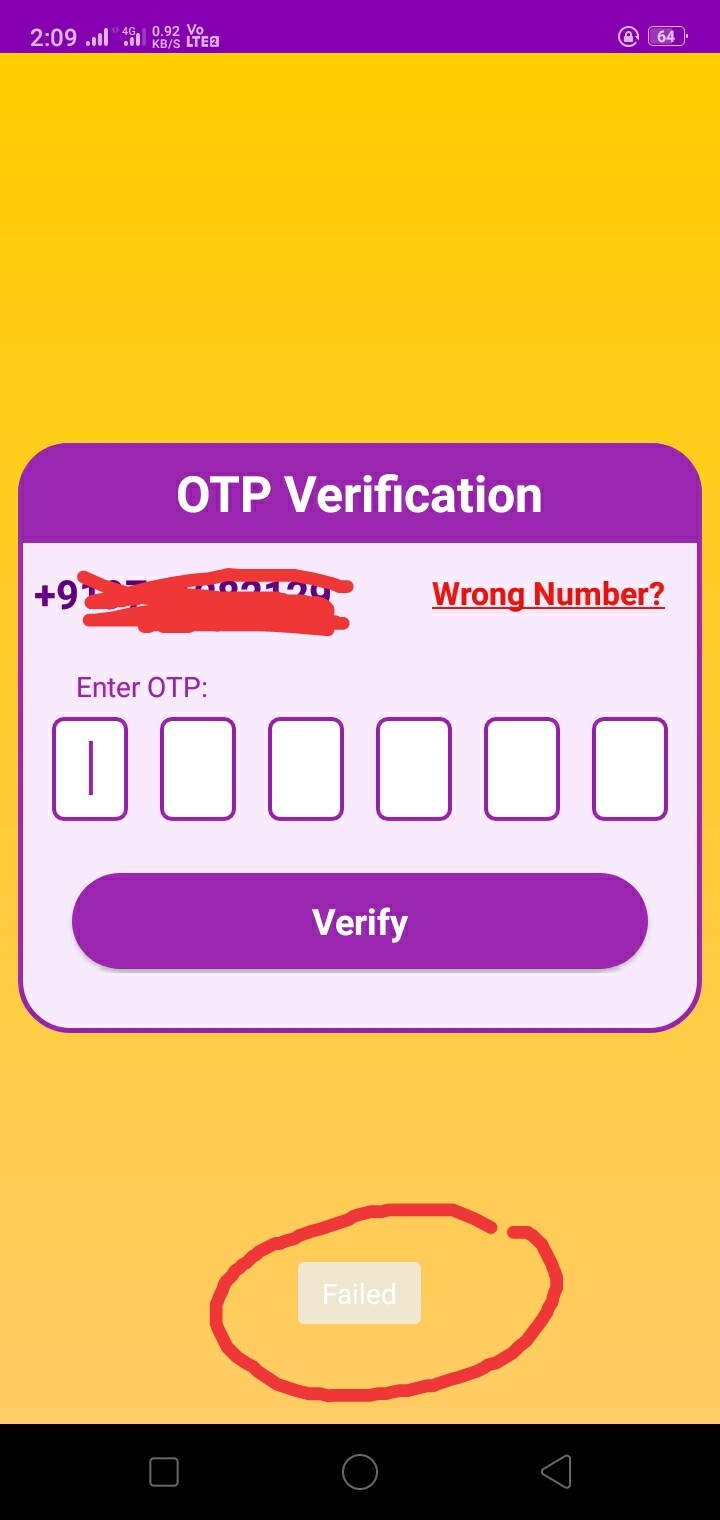Screen dimensions: 720x1520
Task: Select the third OTP digit box
Action: [x=306, y=769]
